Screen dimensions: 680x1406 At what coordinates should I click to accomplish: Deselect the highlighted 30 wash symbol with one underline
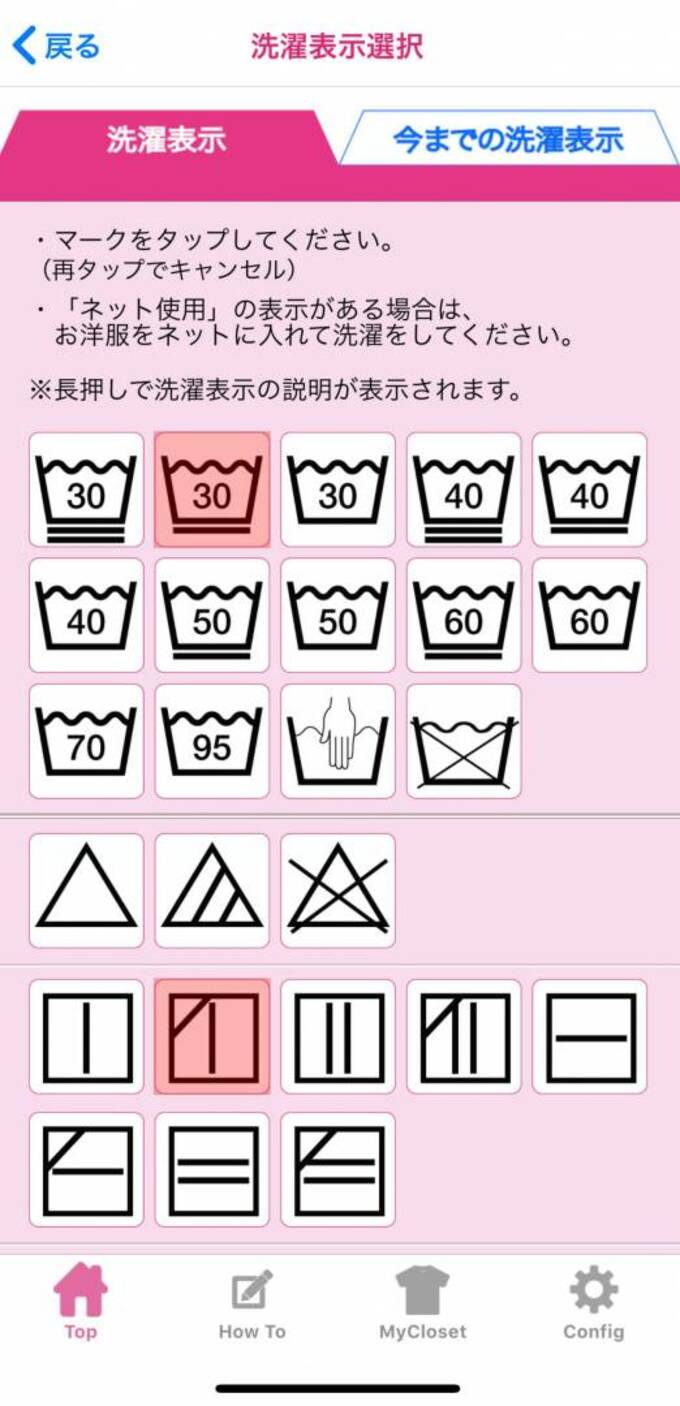(x=212, y=489)
